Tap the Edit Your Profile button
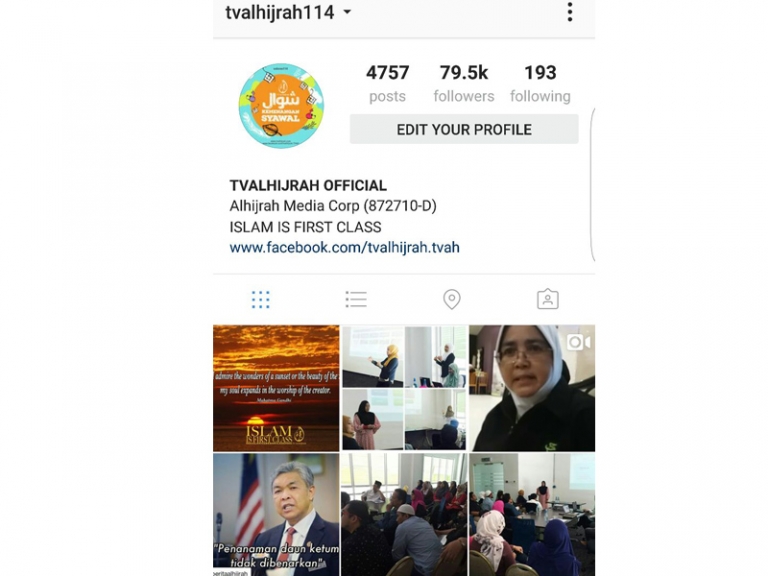 point(464,129)
